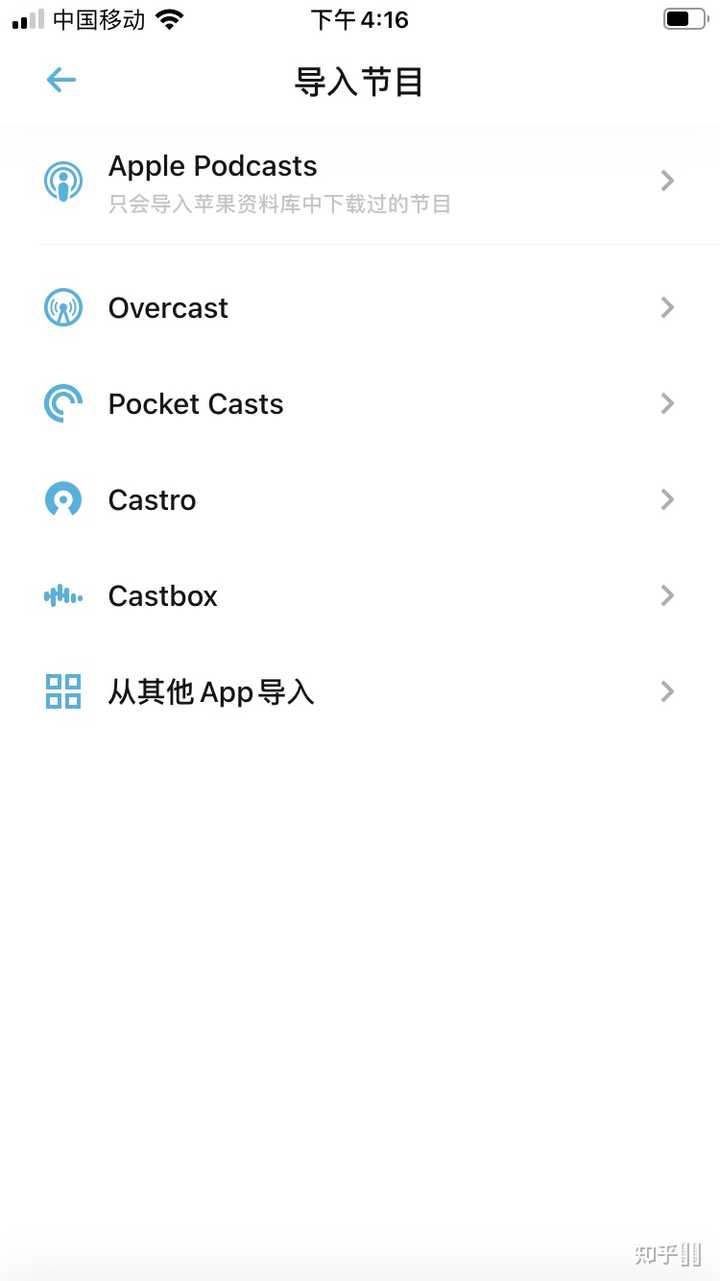The width and height of the screenshot is (720, 1281).
Task: Click the Castro app icon
Action: (63, 500)
